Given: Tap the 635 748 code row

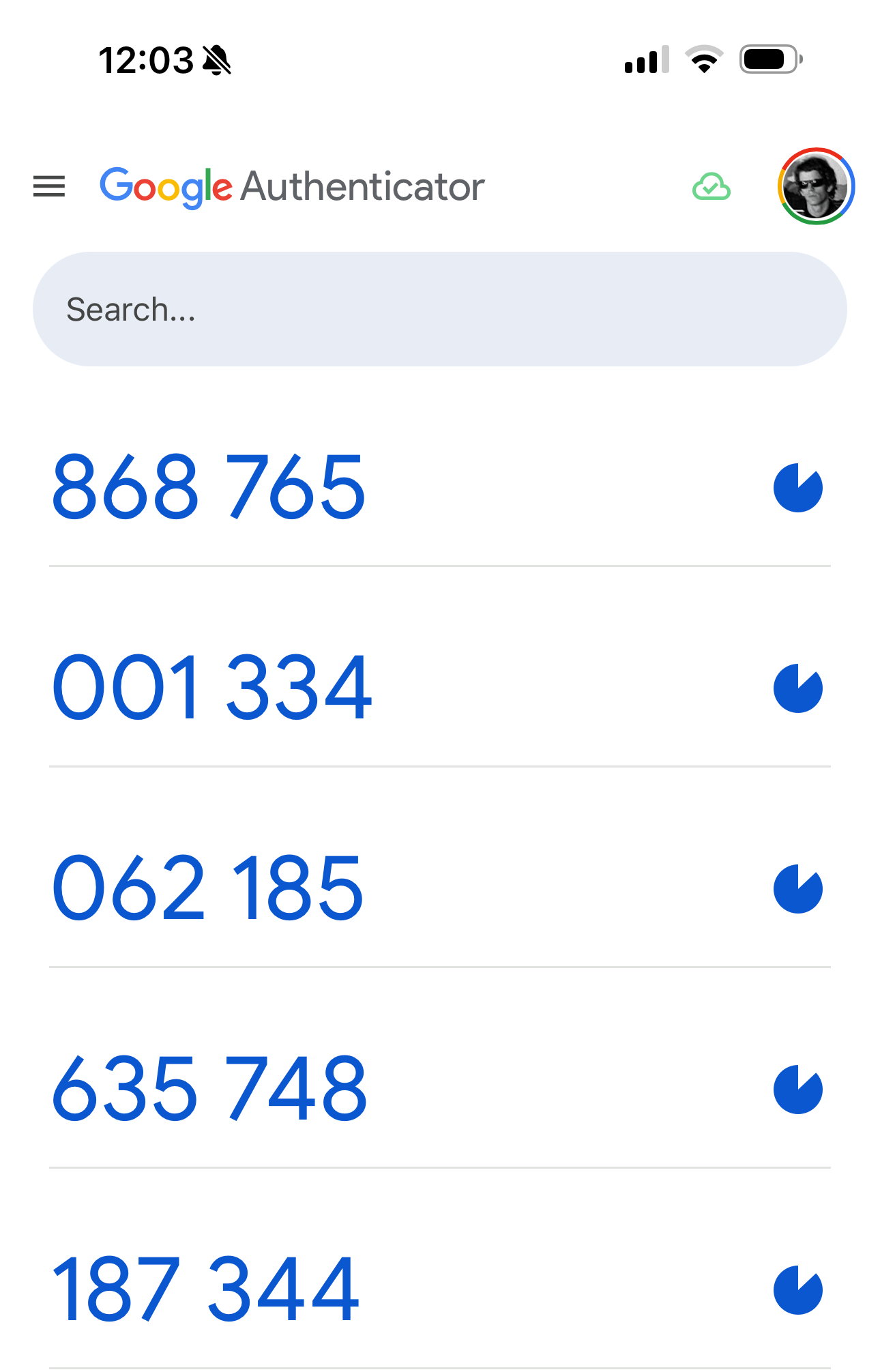Looking at the screenshot, I should click(210, 1089).
